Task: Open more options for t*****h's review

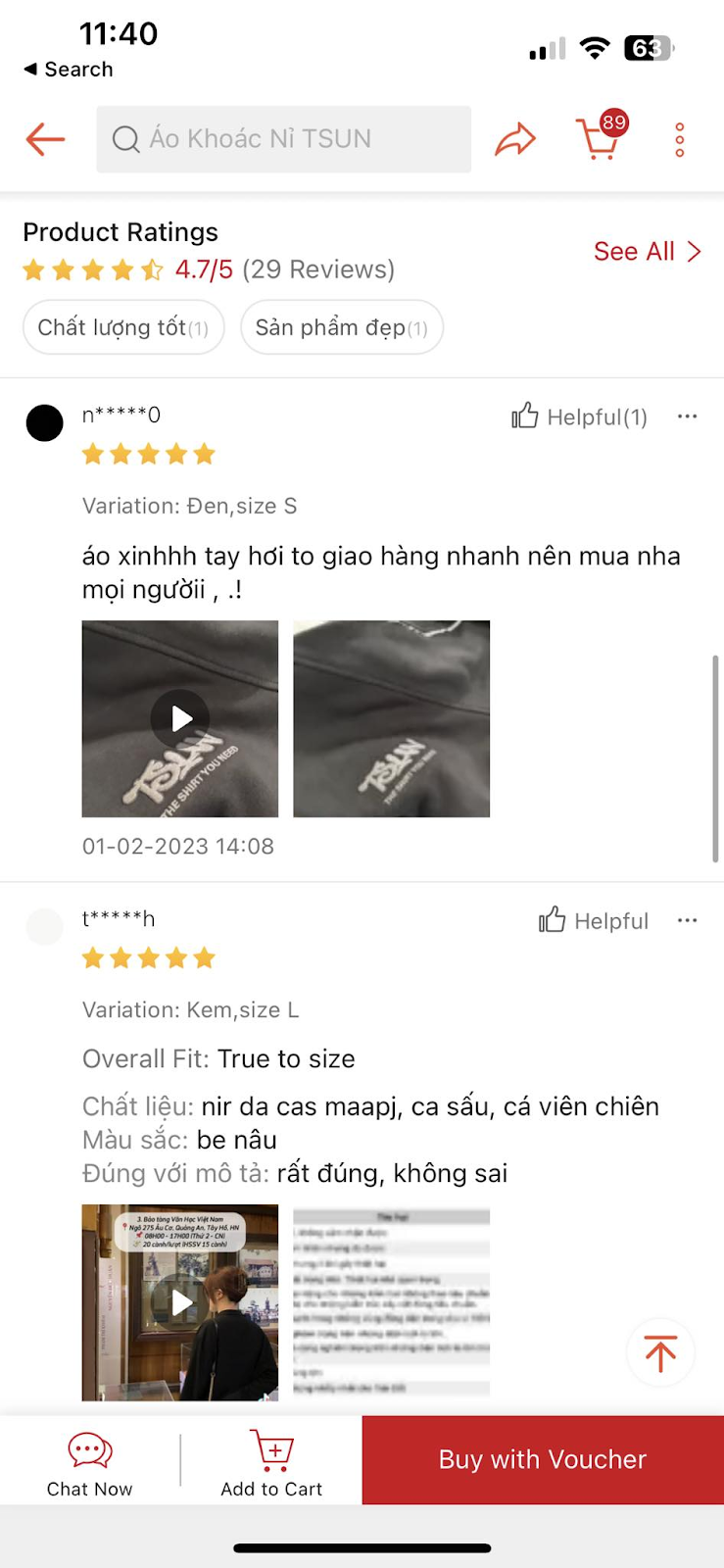Action: pyautogui.click(x=687, y=920)
